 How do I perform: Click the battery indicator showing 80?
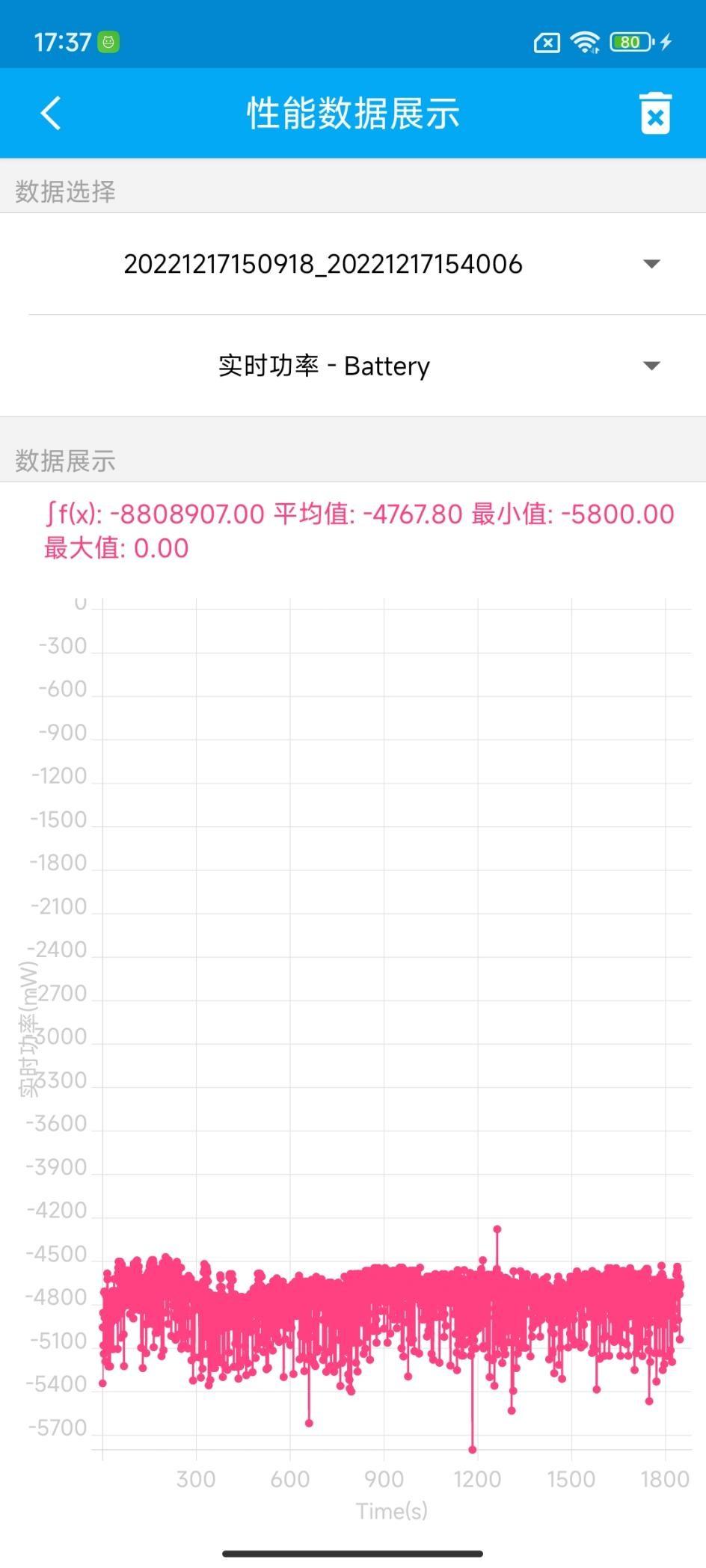[x=630, y=41]
